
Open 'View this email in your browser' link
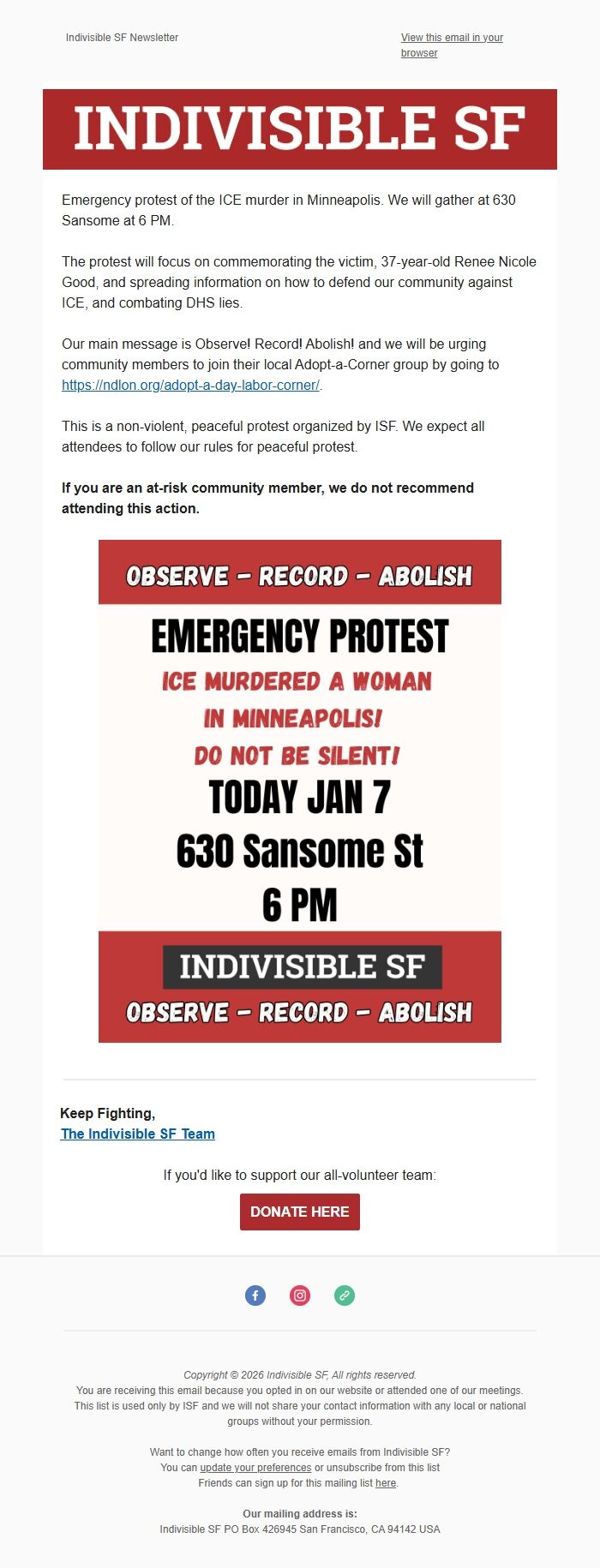pyautogui.click(x=451, y=38)
